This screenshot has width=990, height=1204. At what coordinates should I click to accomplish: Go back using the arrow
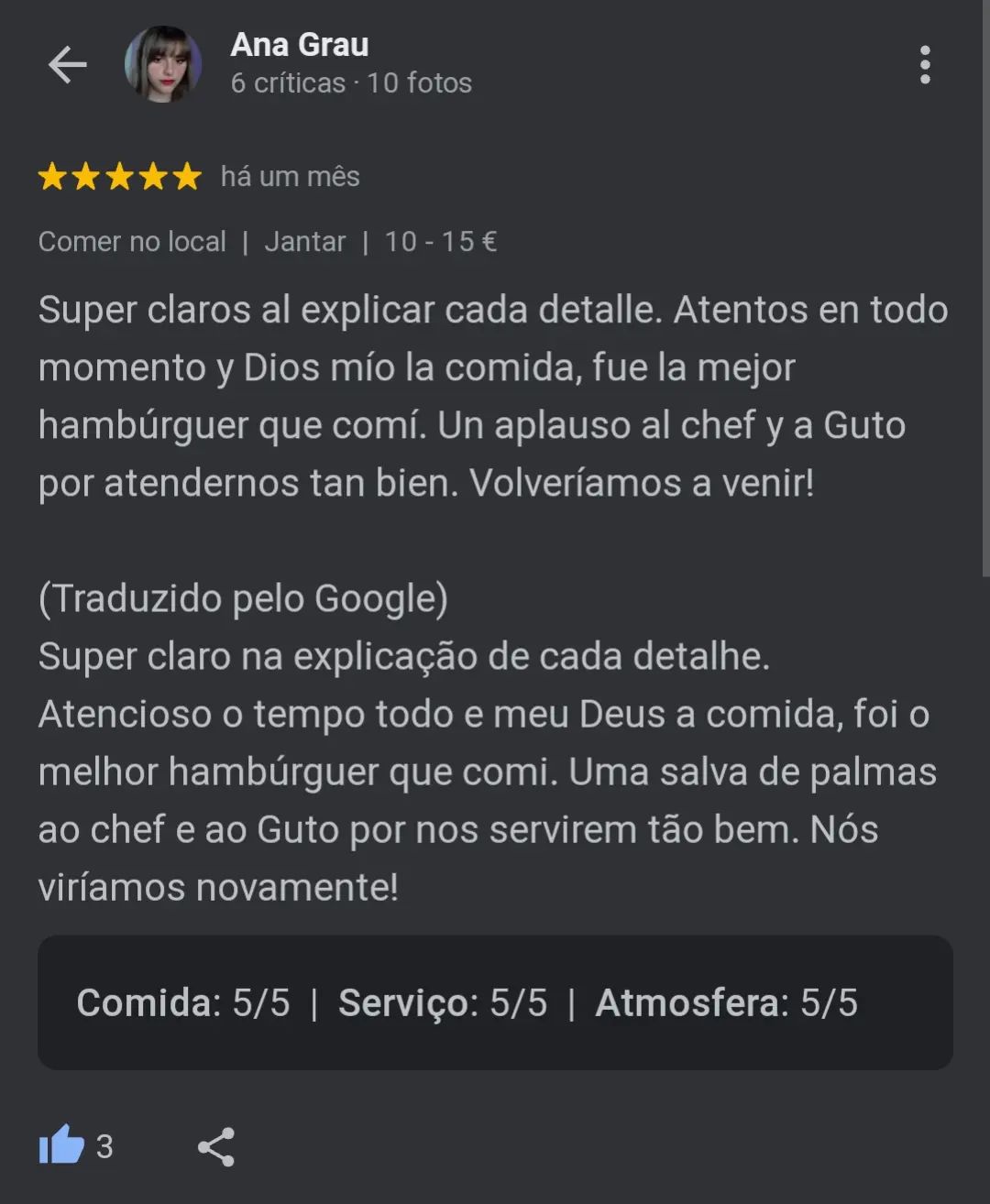click(67, 65)
